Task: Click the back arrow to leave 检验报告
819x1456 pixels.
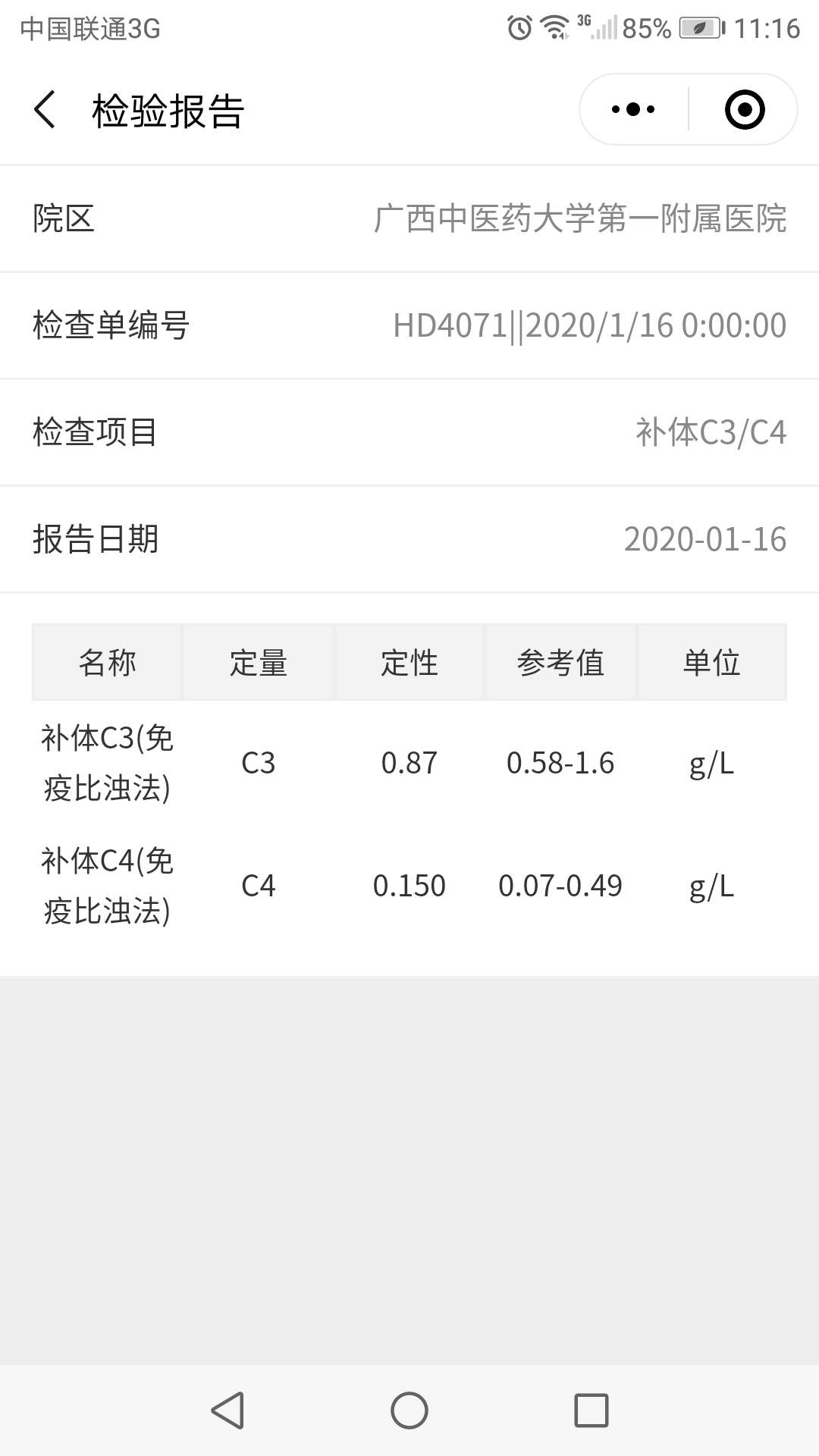Action: 44,108
